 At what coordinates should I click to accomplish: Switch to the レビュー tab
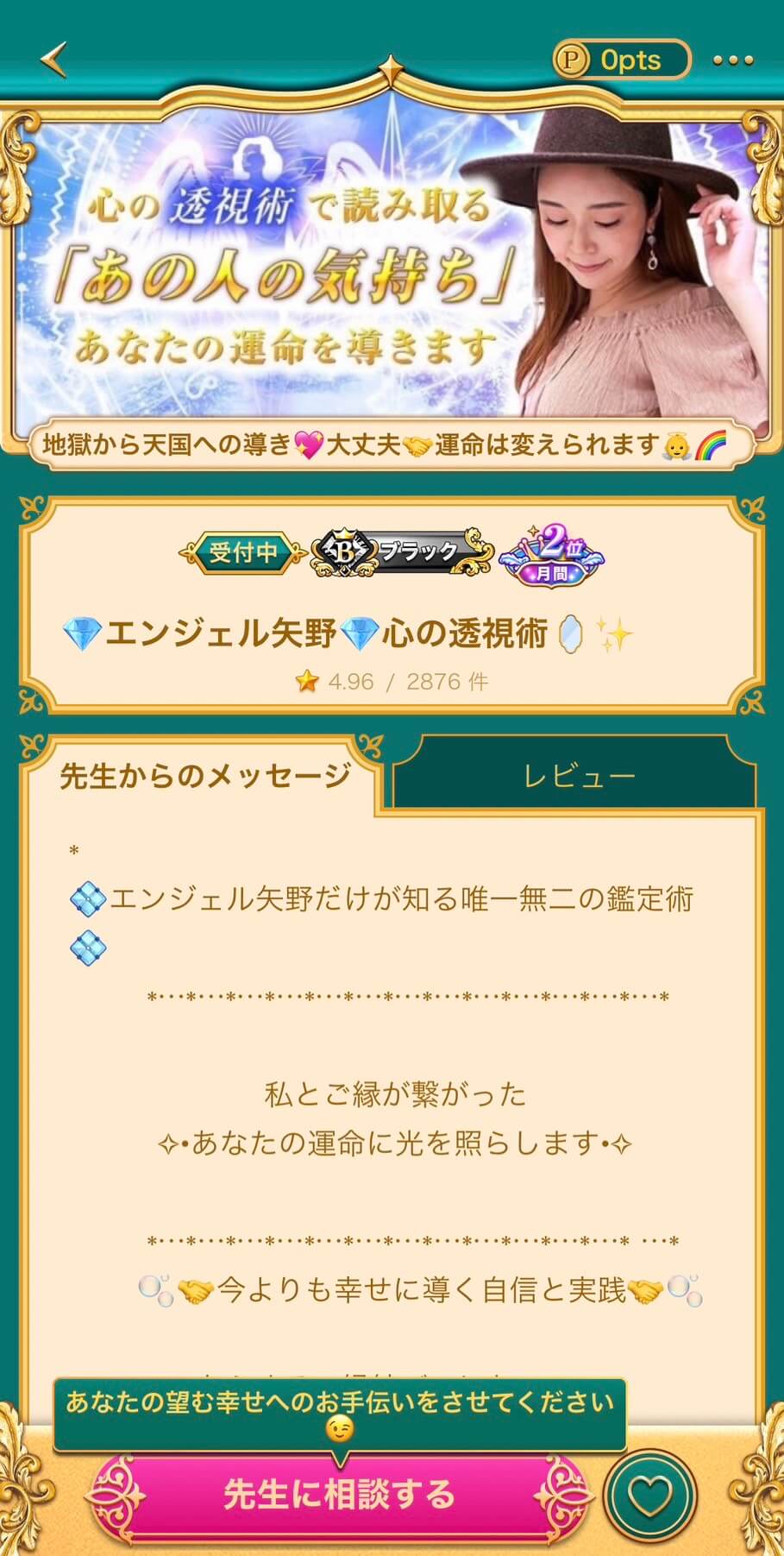pos(578,775)
